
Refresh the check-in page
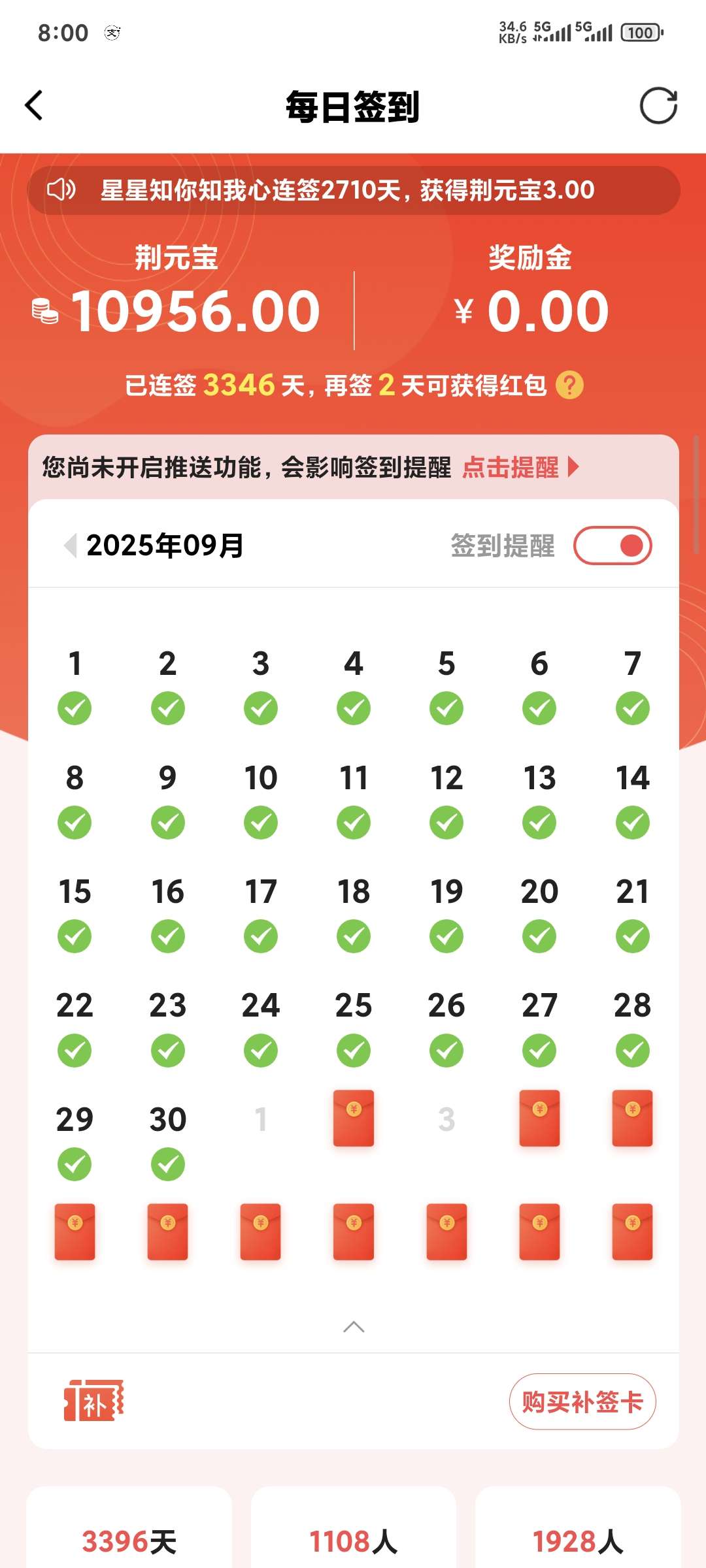point(658,105)
